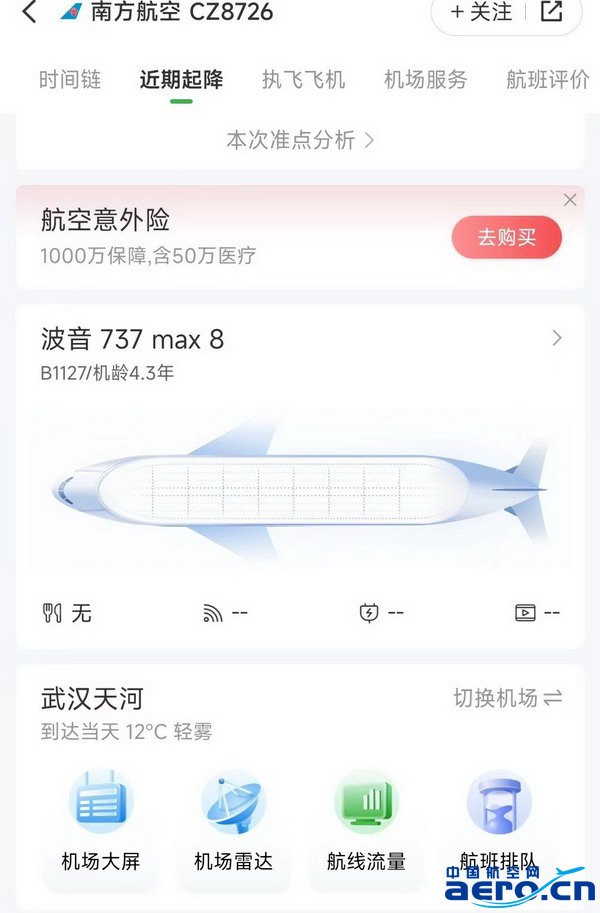Go back using the top-left arrow

(29, 12)
